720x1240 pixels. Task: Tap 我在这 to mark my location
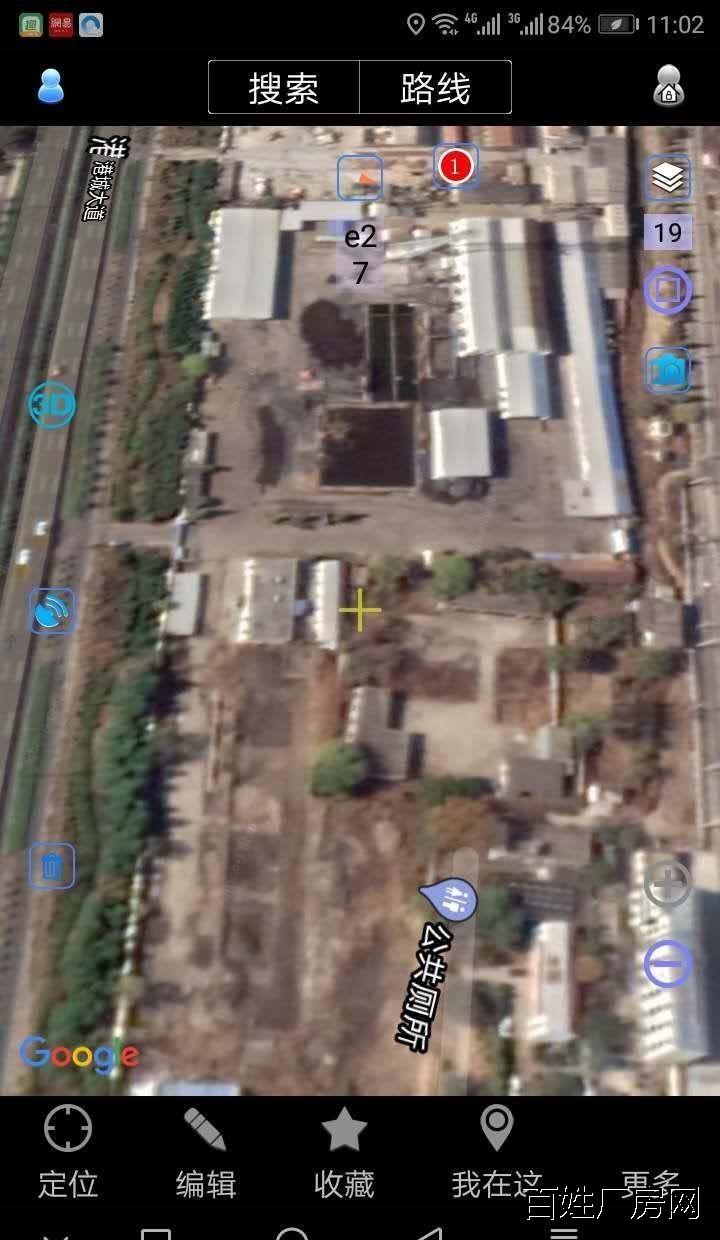coord(496,1153)
